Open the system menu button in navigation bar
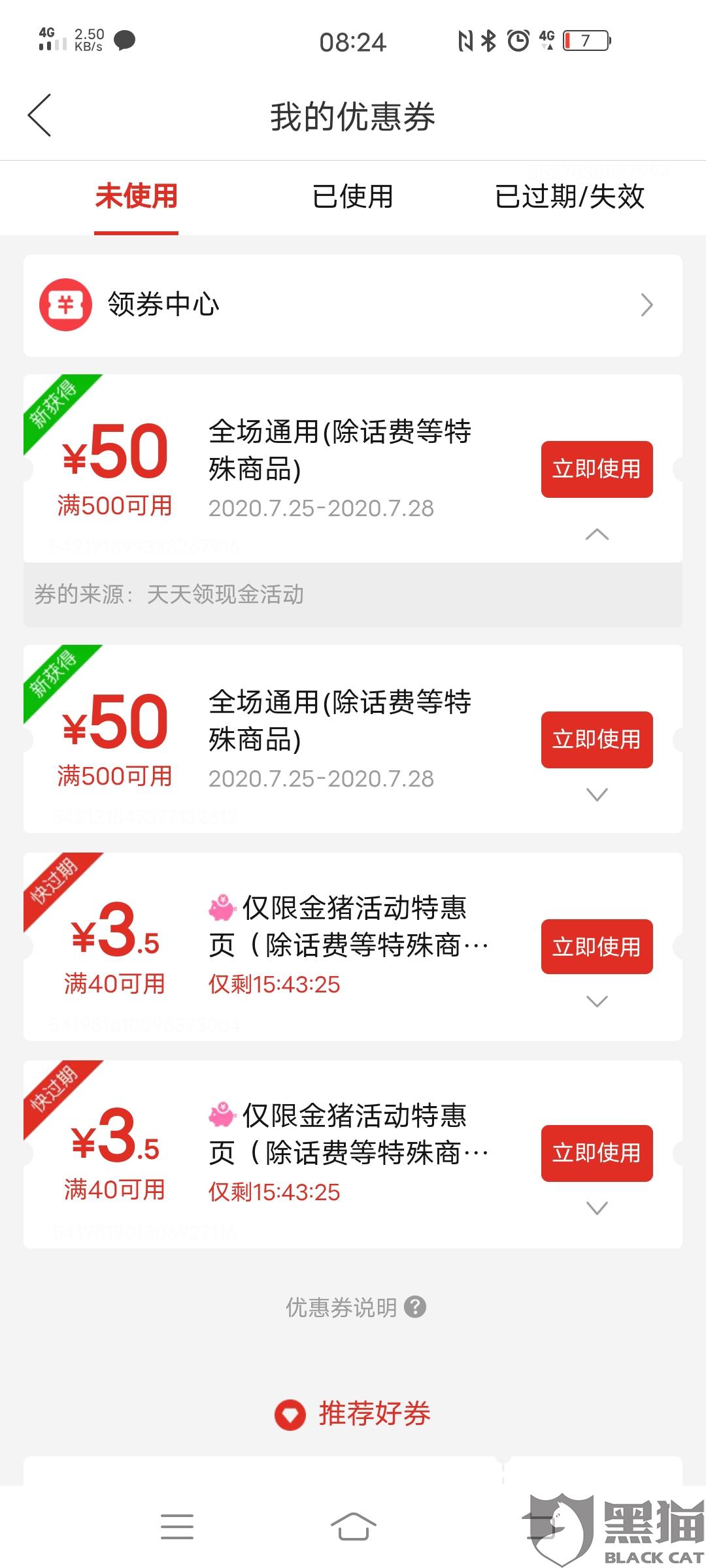 pyautogui.click(x=177, y=1526)
